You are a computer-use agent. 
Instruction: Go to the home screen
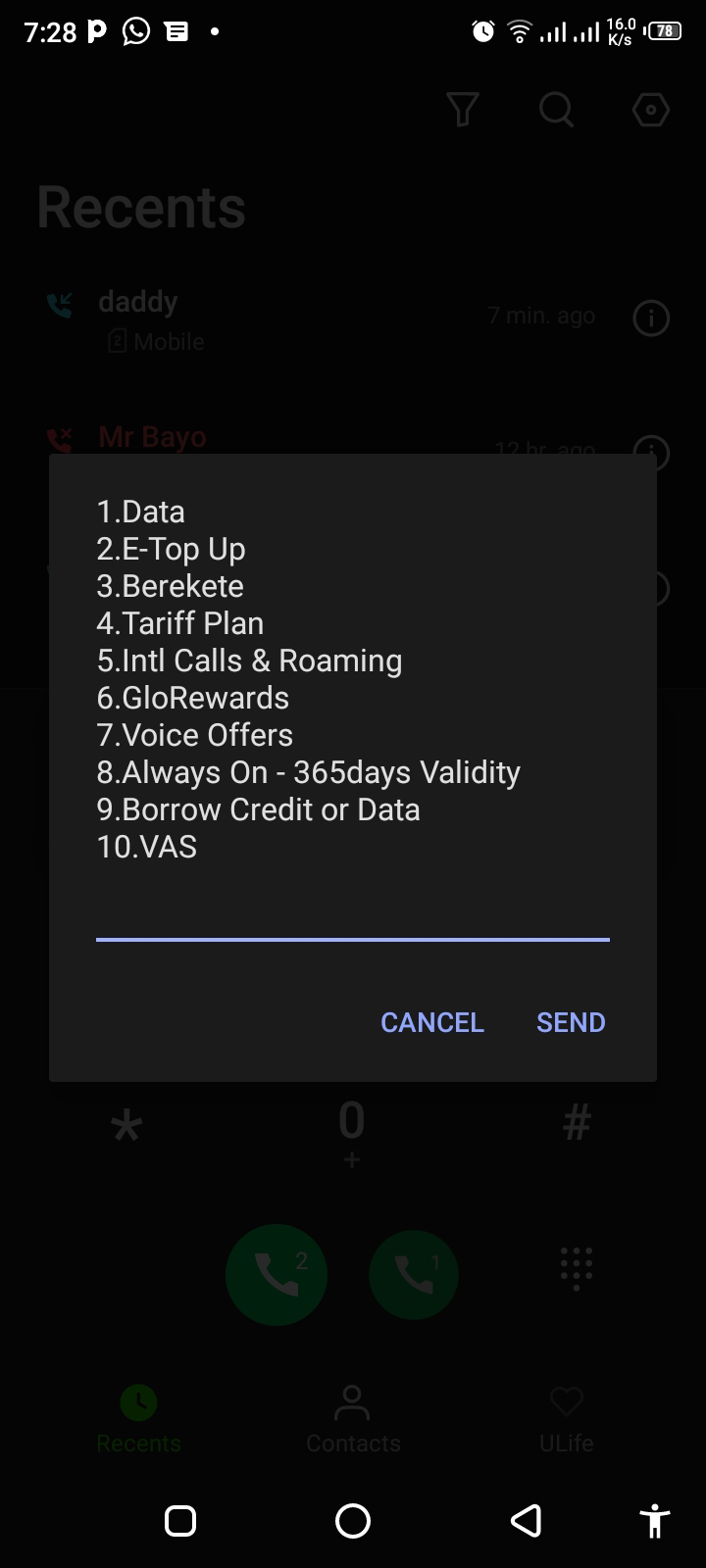[x=353, y=1520]
